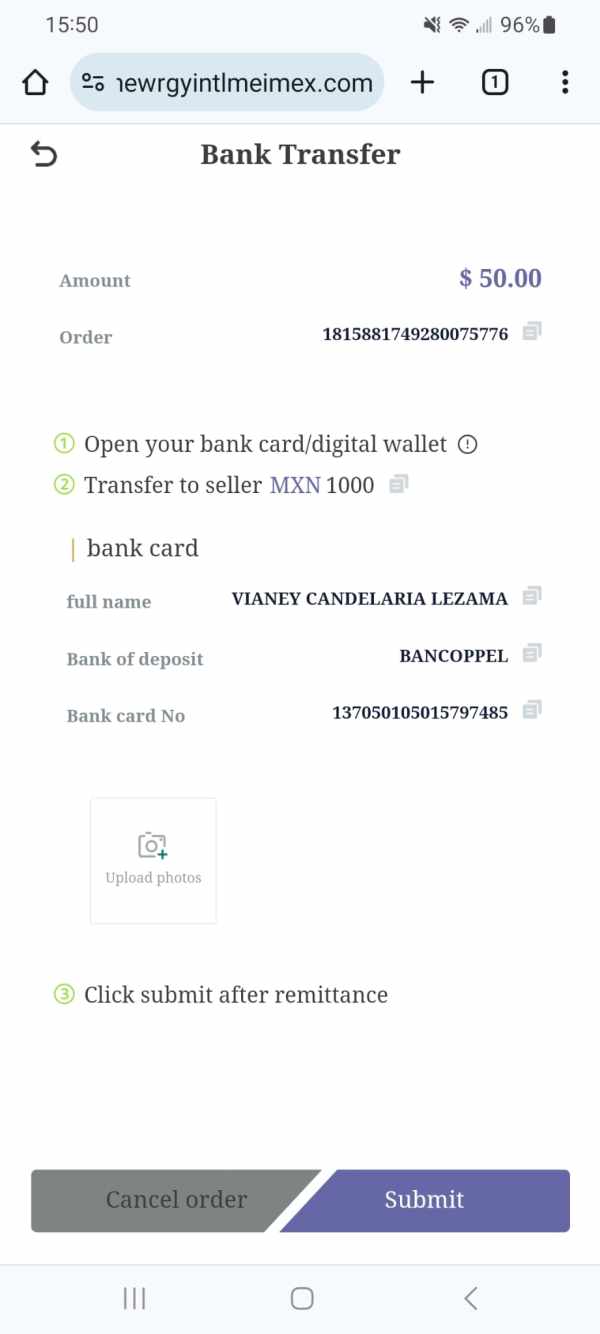600x1334 pixels.
Task: Open the tab switcher
Action: coord(495,82)
